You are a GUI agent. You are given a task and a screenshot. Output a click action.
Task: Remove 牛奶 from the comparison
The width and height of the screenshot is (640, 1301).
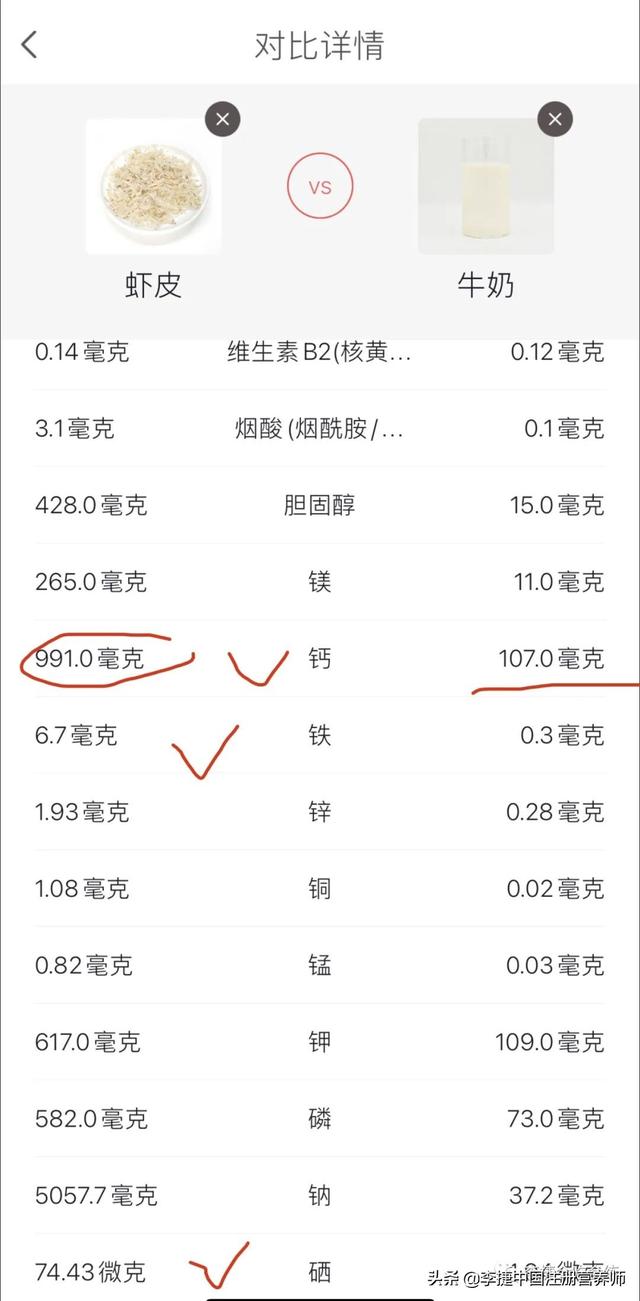[554, 120]
